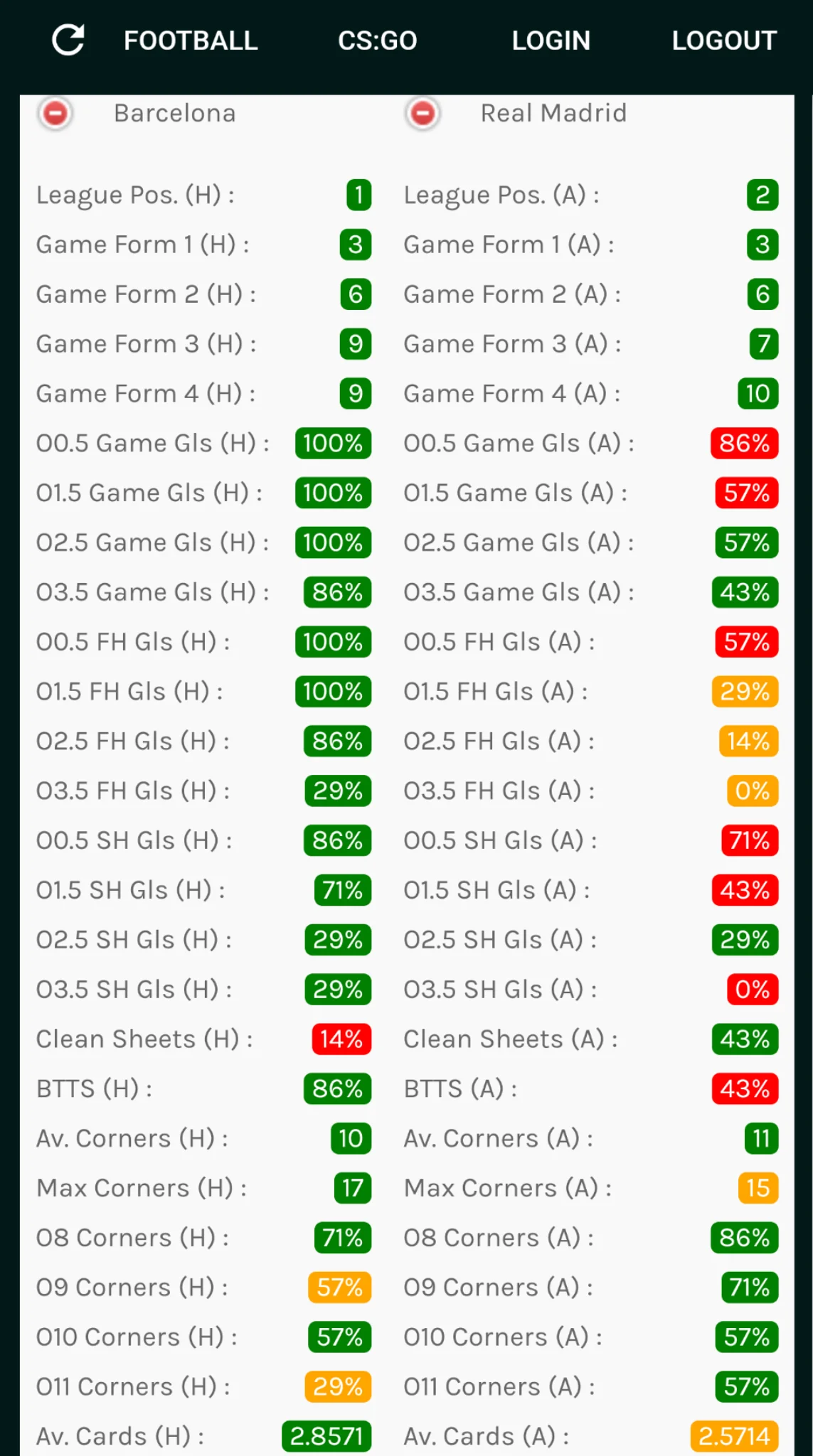Open the CS:GO section

[x=377, y=41]
